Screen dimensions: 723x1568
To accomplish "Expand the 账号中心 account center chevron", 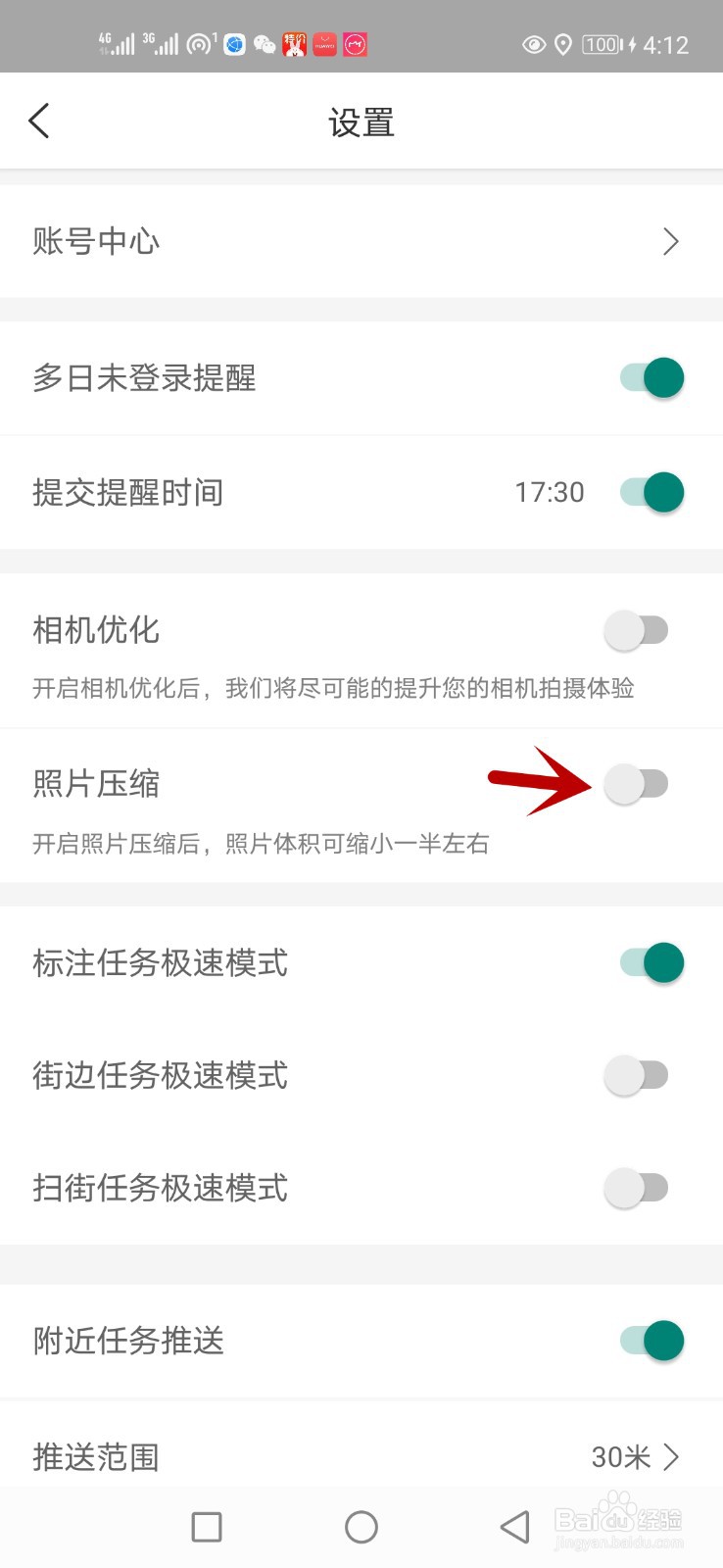I will (x=671, y=241).
